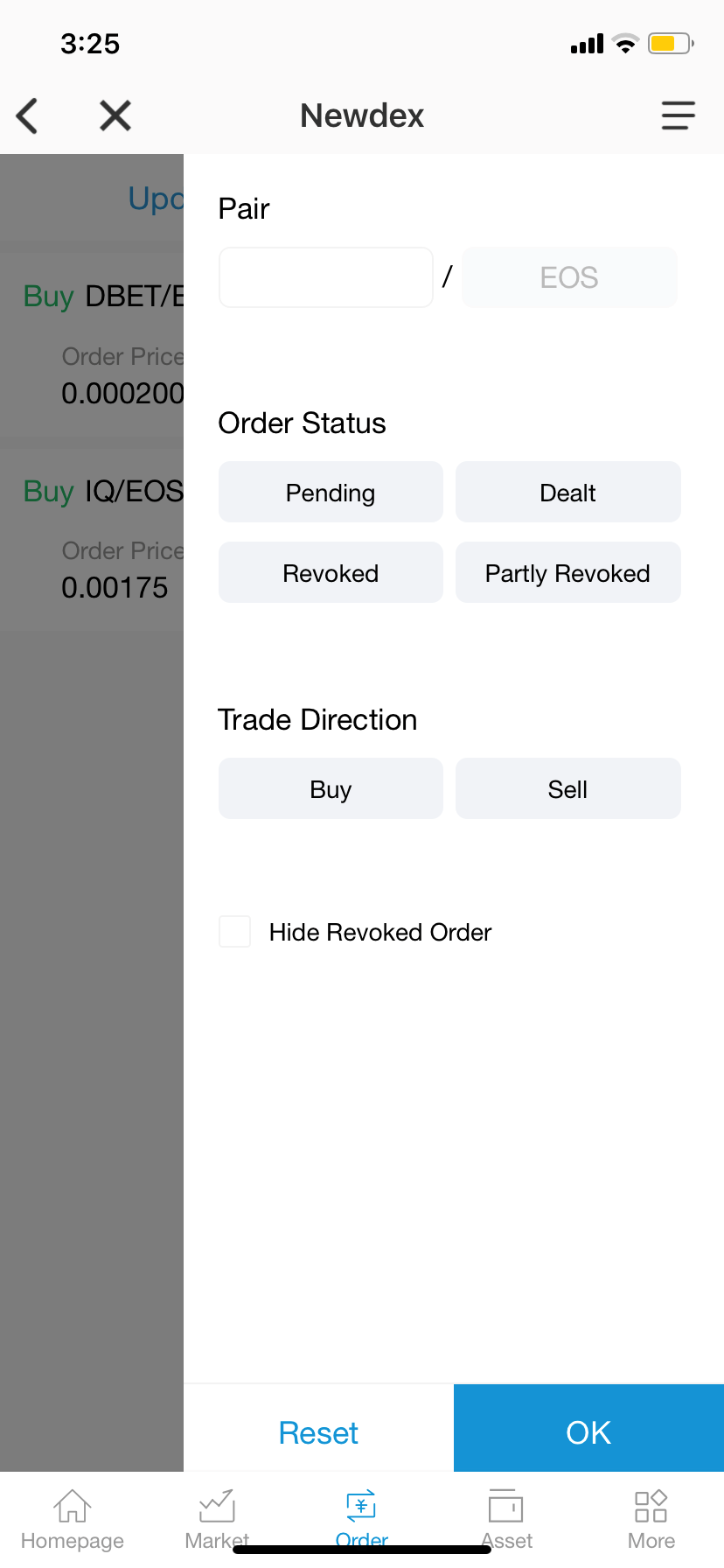724x1568 pixels.
Task: Confirm filters with OK
Action: click(588, 1432)
